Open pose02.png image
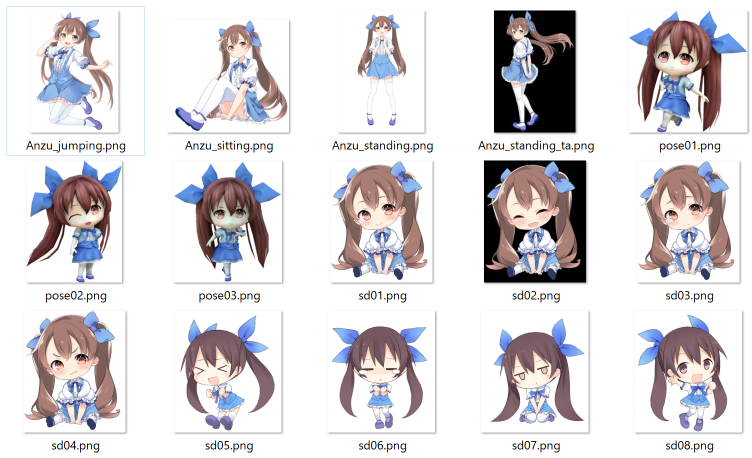752x458 pixels. pos(75,222)
